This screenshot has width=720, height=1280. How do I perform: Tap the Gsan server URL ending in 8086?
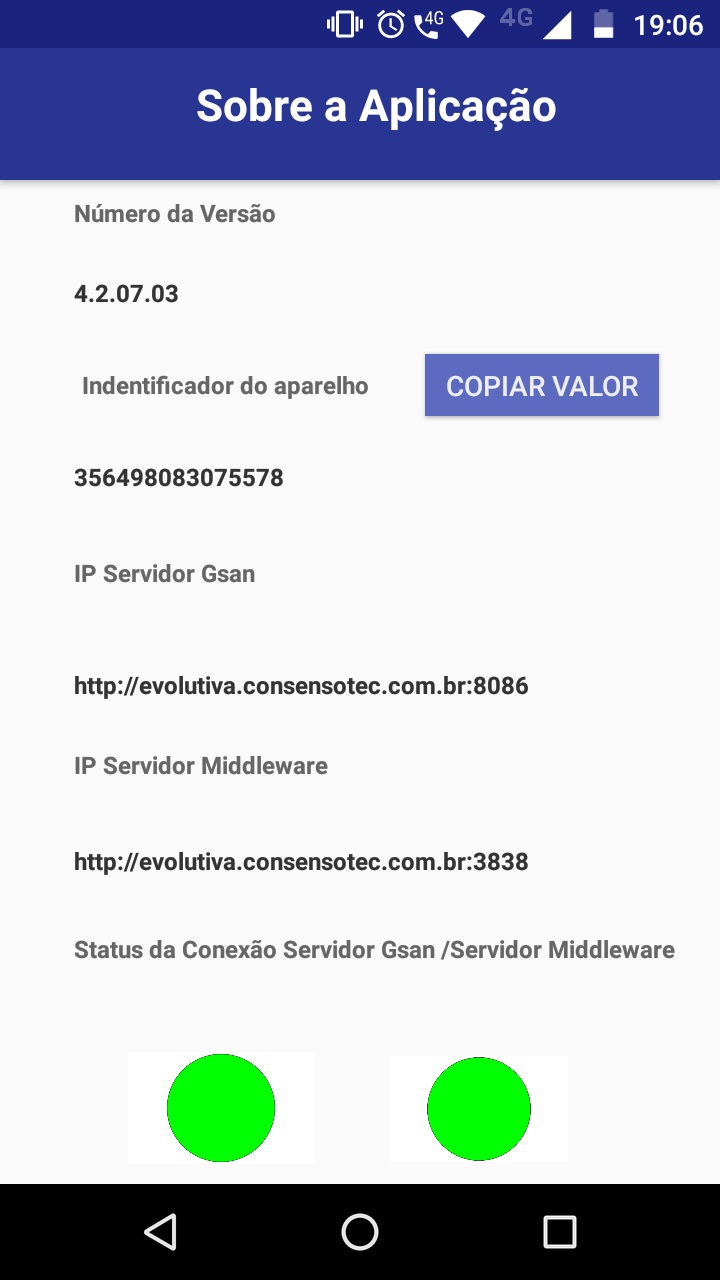tap(301, 686)
